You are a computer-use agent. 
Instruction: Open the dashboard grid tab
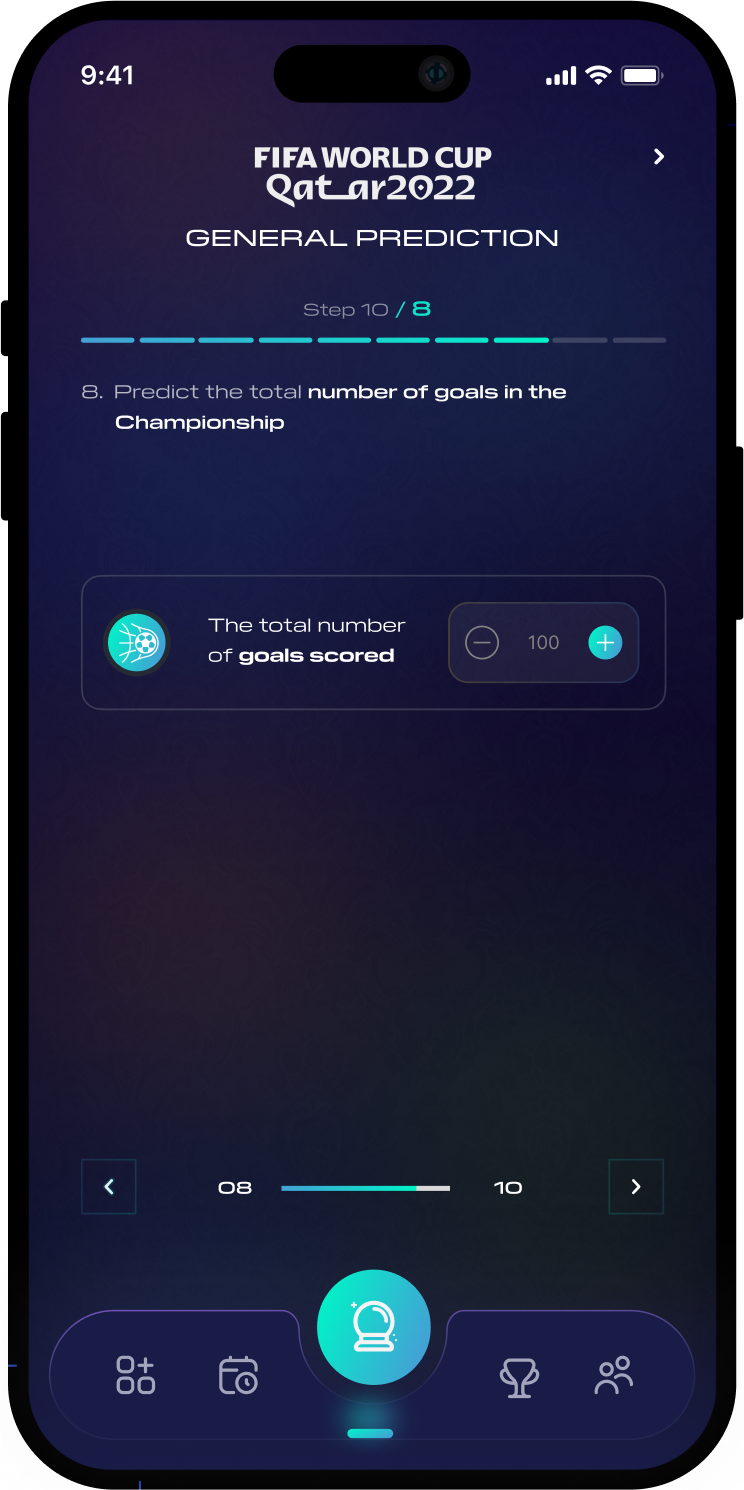pos(136,1375)
